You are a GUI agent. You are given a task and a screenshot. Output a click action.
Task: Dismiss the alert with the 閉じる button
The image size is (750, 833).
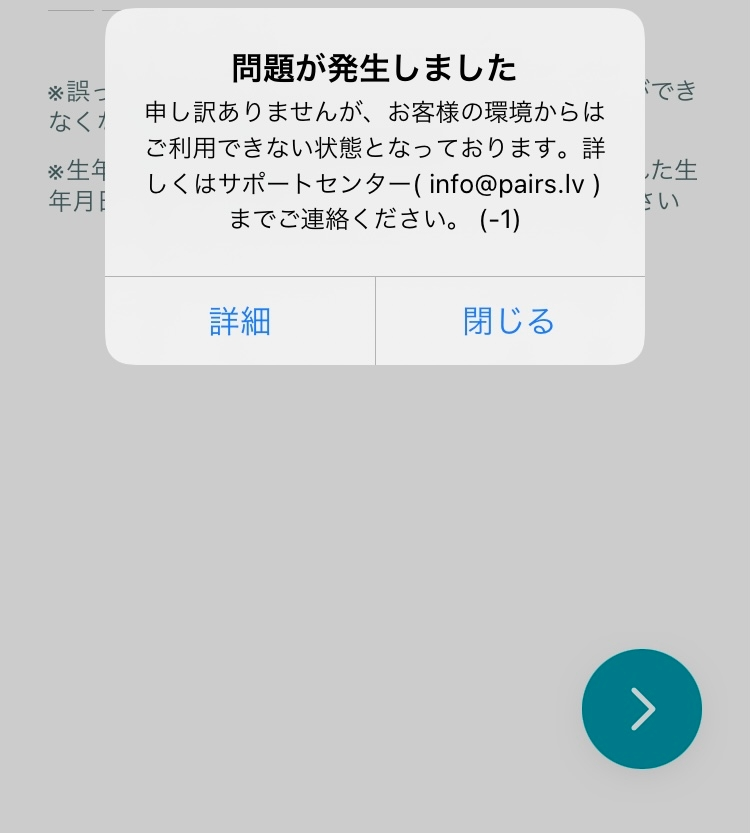coord(508,321)
